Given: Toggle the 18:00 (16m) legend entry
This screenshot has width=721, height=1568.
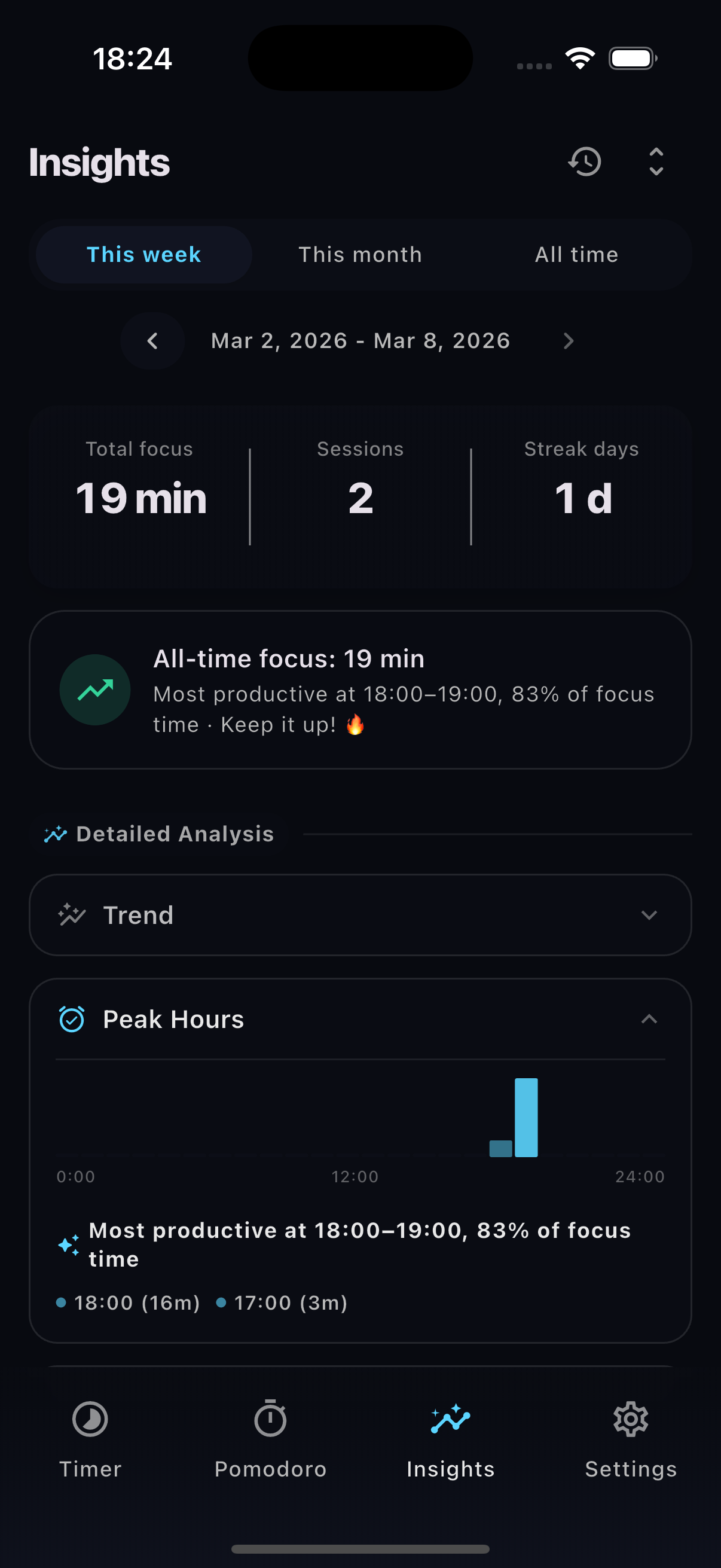Looking at the screenshot, I should [130, 1302].
